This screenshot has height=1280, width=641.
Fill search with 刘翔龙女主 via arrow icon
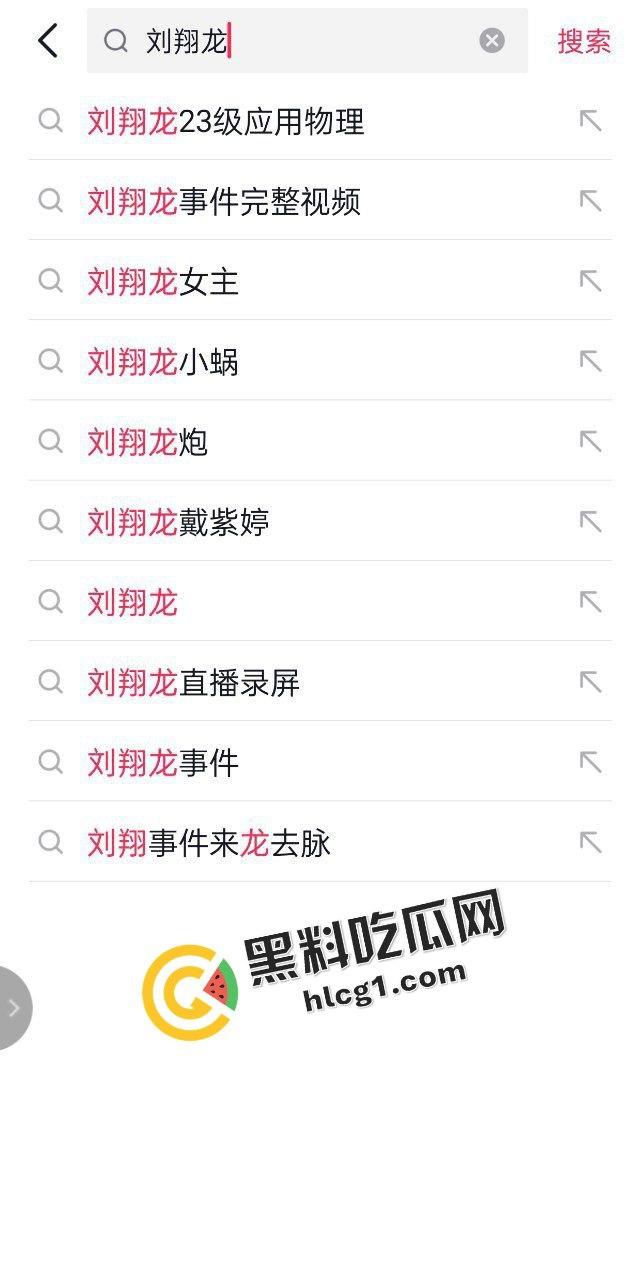[590, 282]
